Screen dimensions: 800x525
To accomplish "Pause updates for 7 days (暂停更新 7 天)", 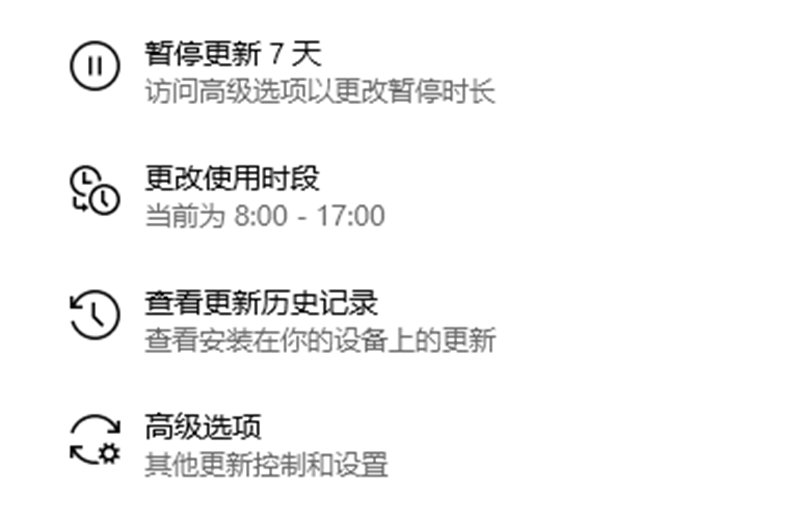I will (x=232, y=53).
